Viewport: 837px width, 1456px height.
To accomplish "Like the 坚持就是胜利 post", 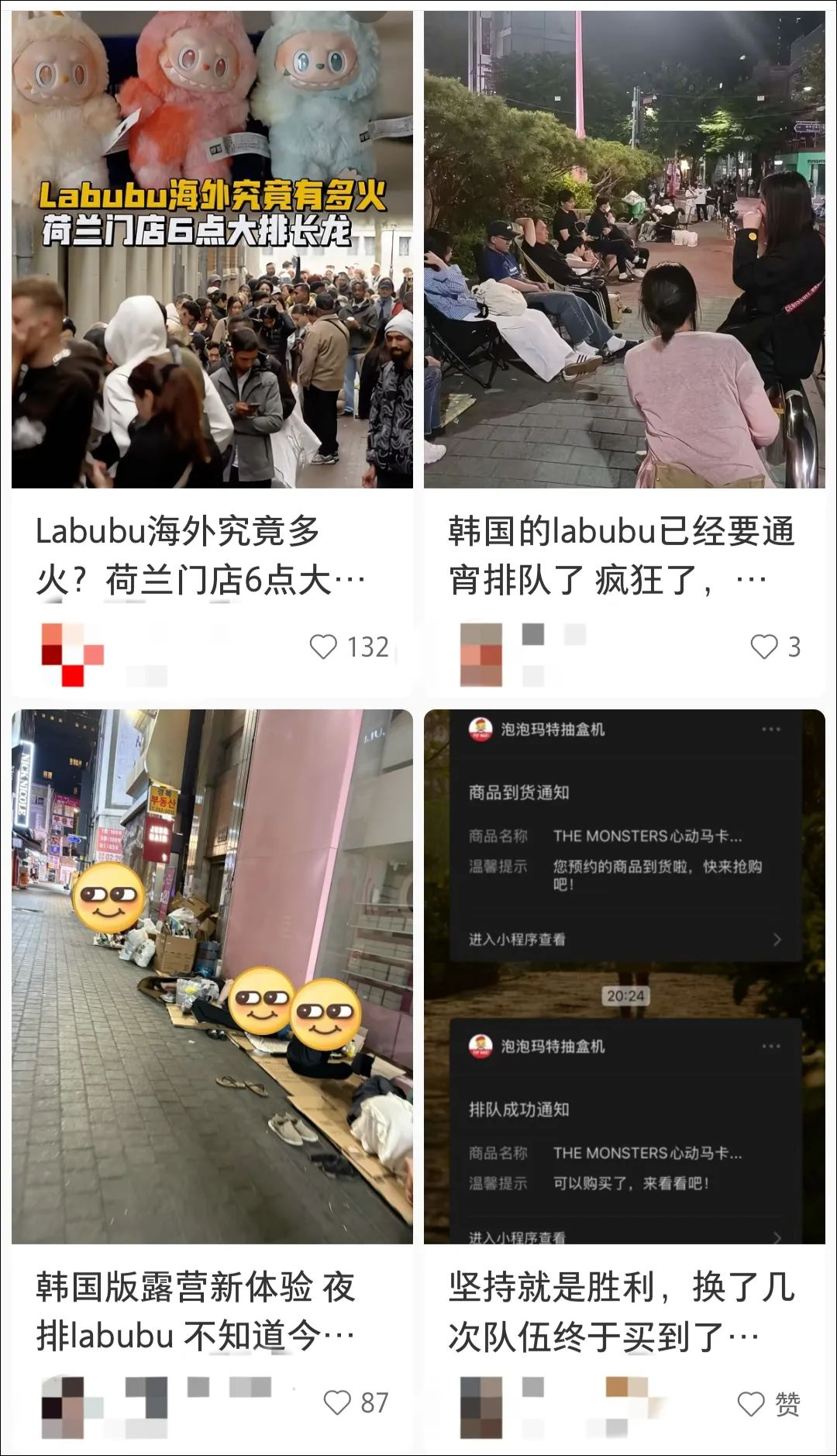I will pos(751,1403).
